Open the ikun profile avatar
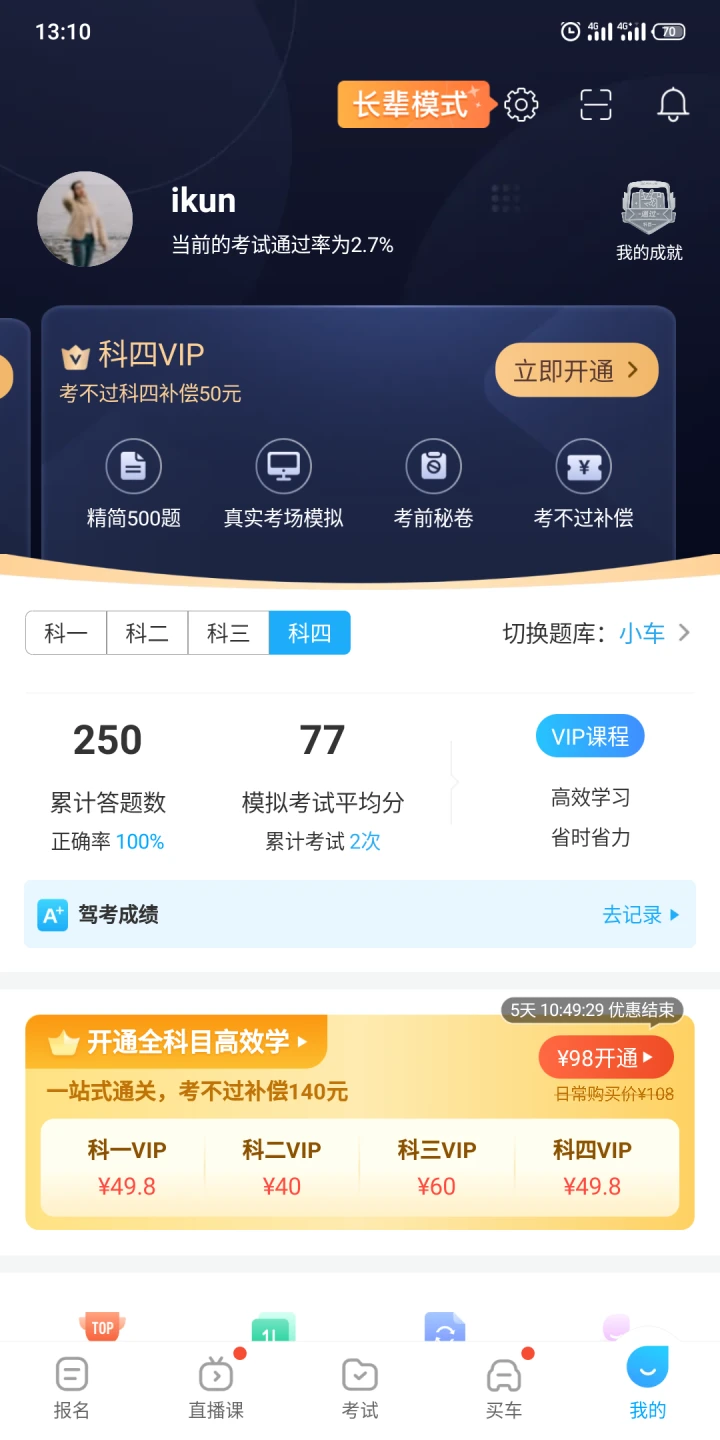Image resolution: width=720 pixels, height=1440 pixels. coord(85,219)
